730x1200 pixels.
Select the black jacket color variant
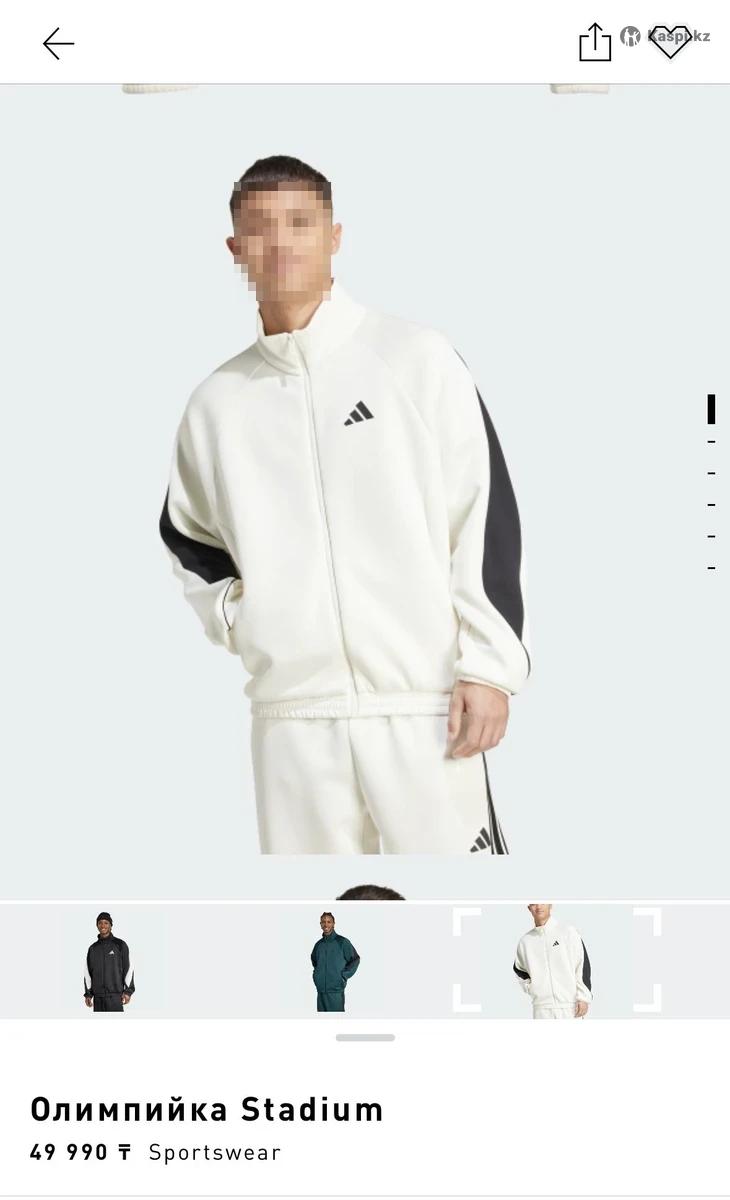pyautogui.click(x=108, y=961)
